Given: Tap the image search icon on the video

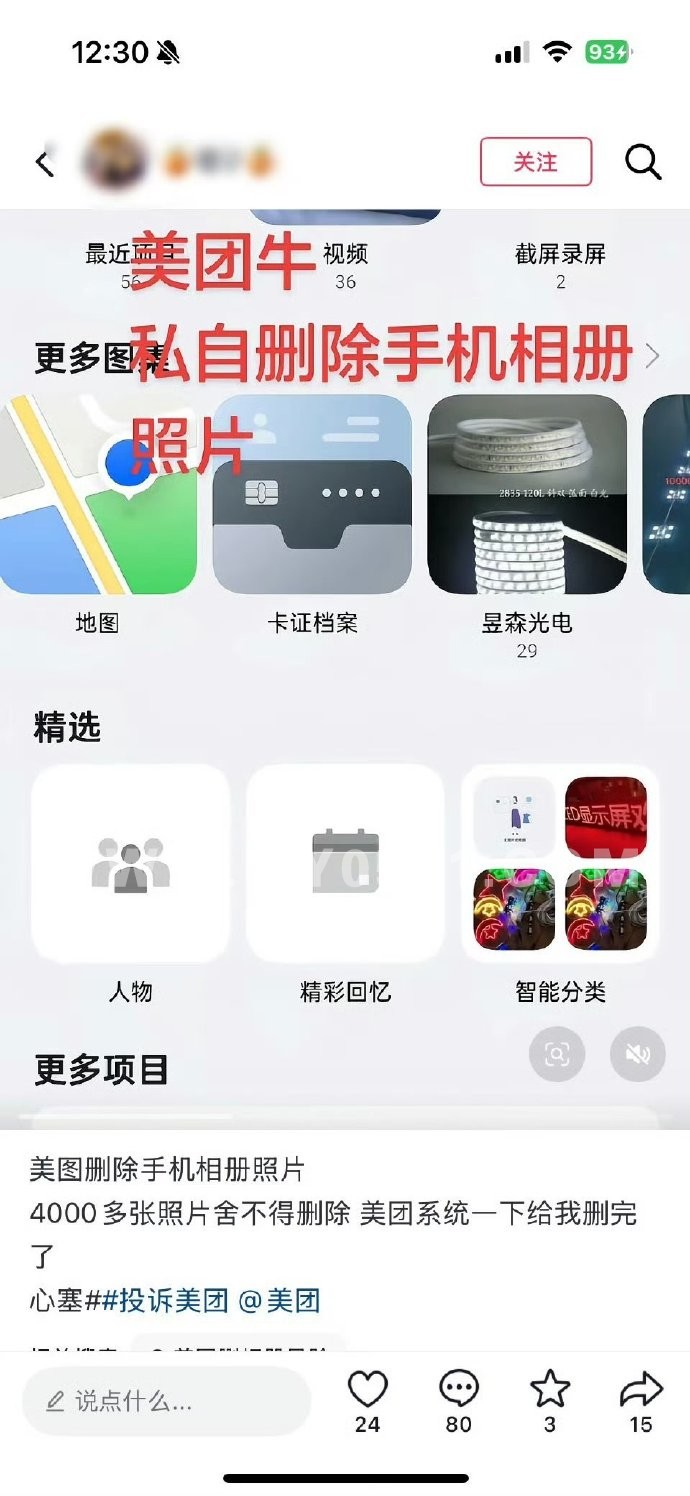Looking at the screenshot, I should (x=557, y=1054).
